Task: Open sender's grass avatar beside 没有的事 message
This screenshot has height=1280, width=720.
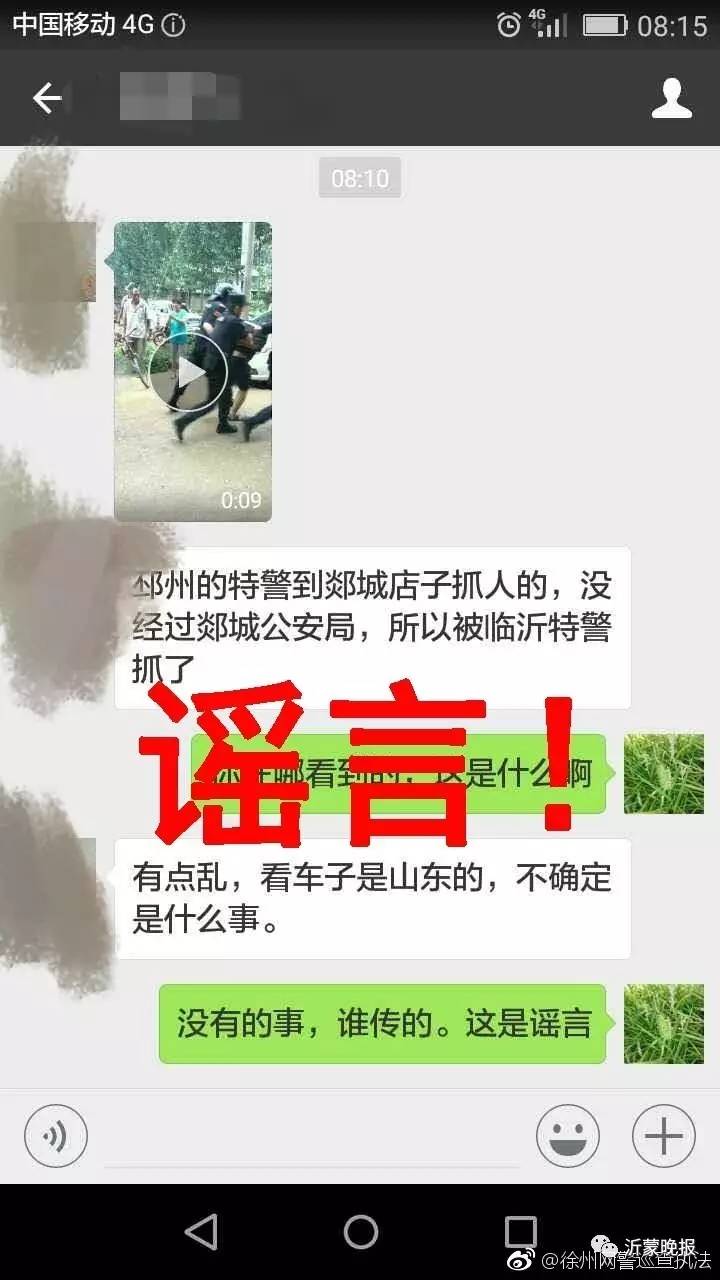Action: (663, 1023)
